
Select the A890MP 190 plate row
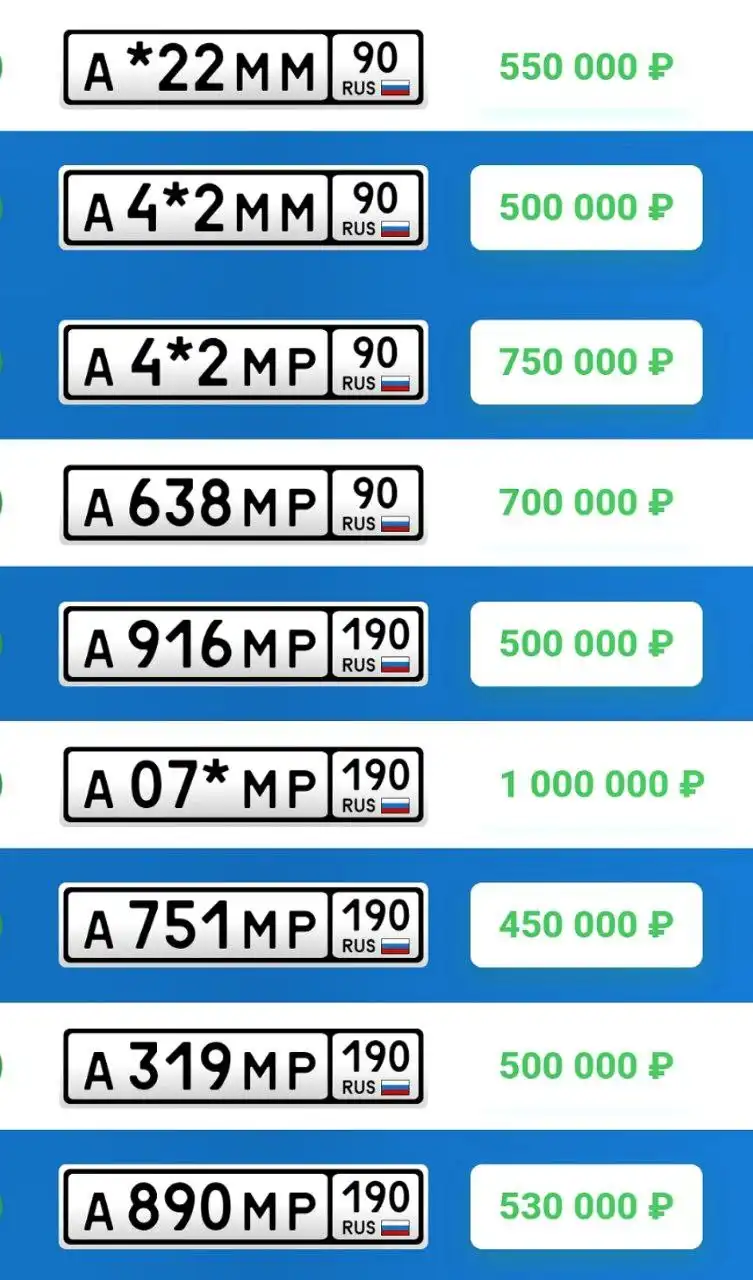243,1207
